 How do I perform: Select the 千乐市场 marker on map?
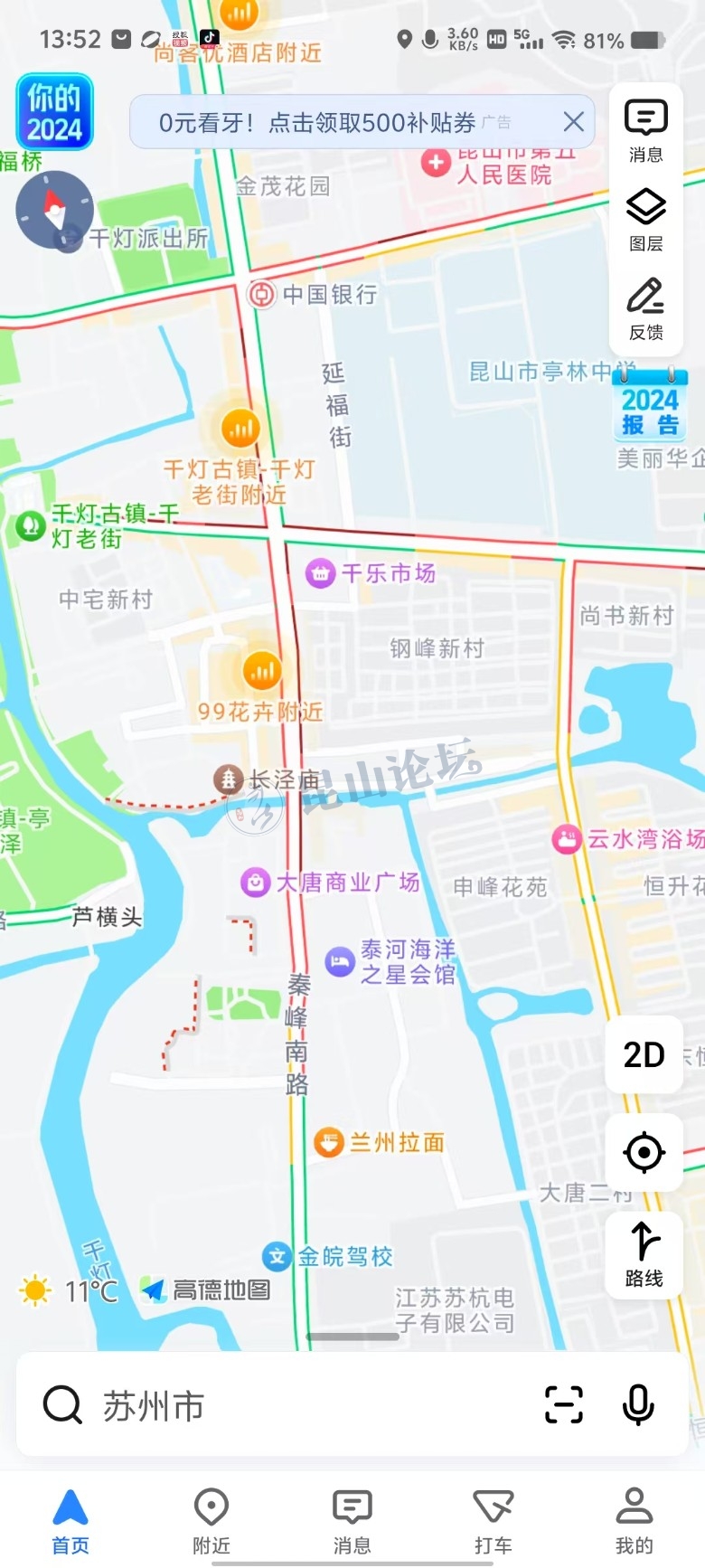[320, 572]
